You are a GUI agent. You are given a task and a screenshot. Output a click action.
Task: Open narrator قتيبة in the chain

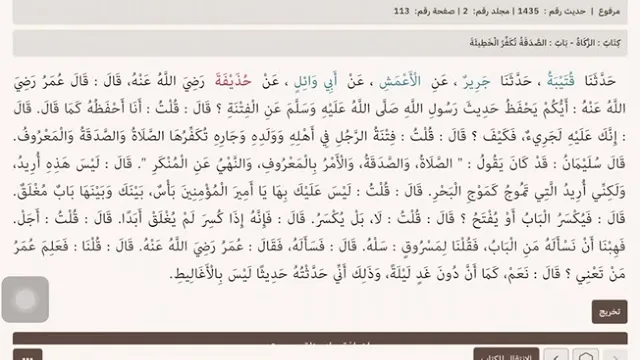(561, 81)
